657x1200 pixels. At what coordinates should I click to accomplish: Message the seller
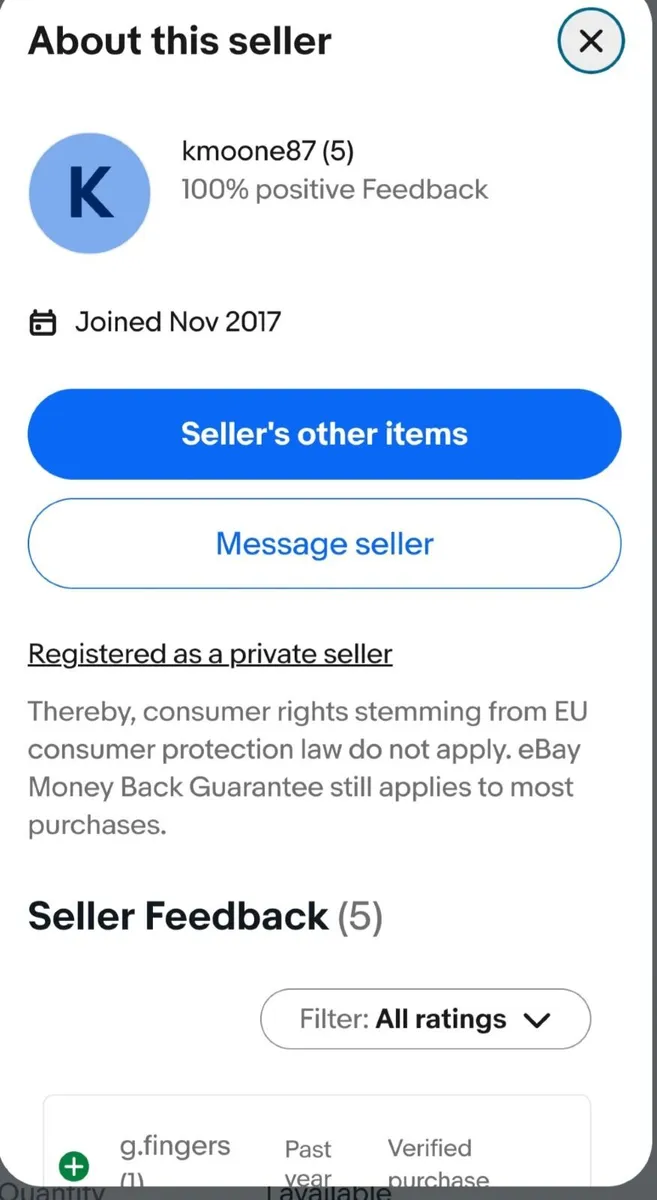(324, 544)
